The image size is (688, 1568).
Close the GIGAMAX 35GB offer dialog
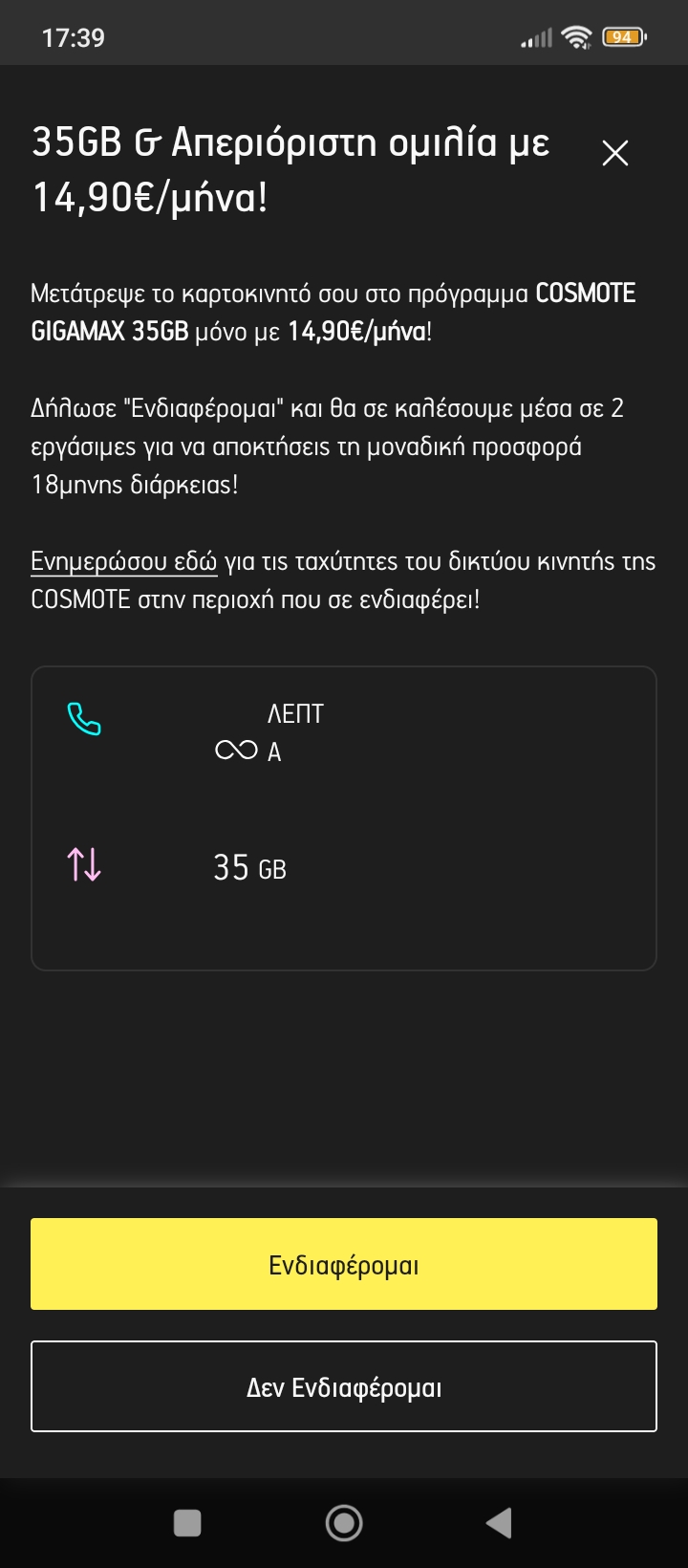click(x=615, y=153)
